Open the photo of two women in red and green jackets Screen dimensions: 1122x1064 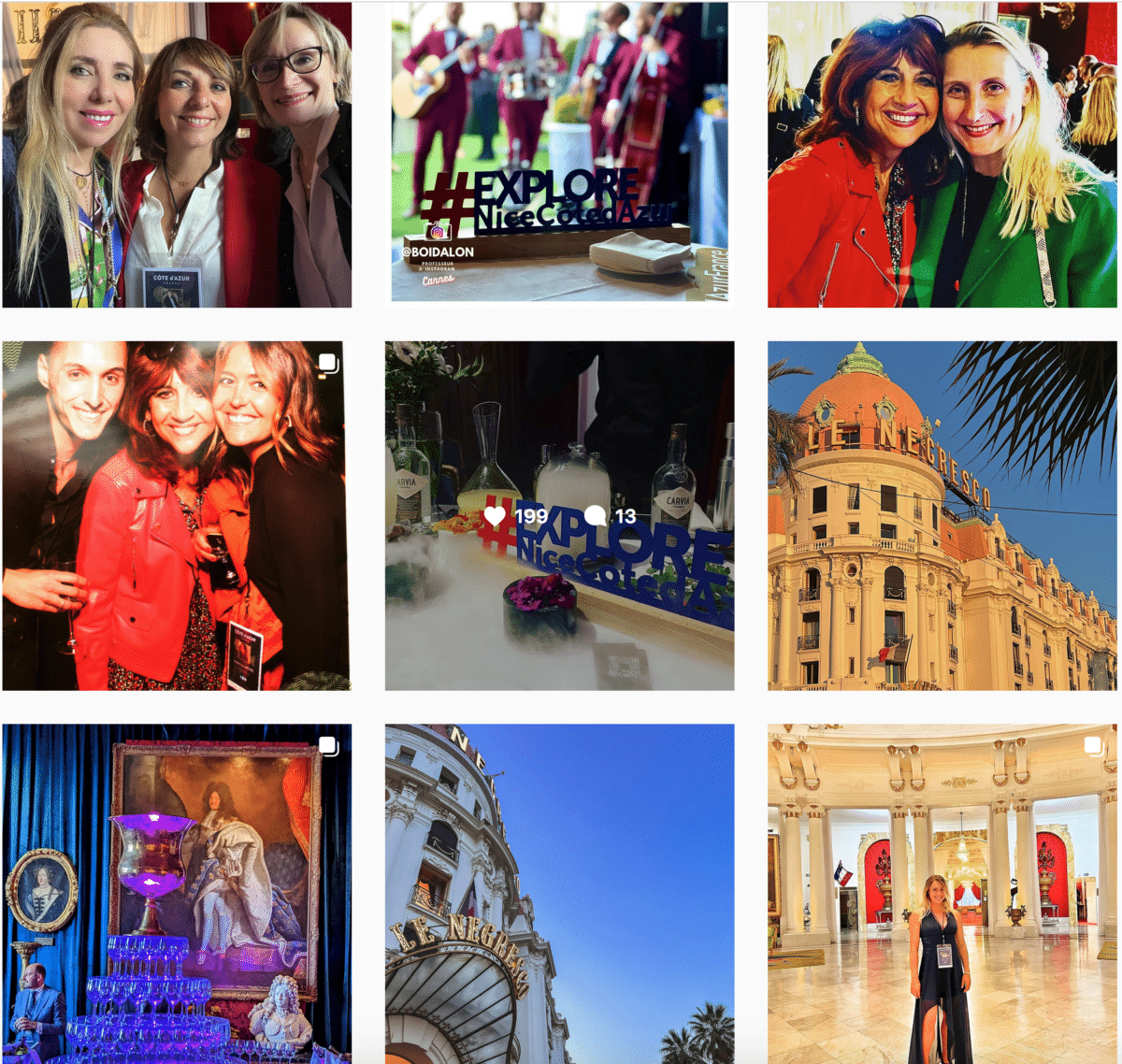click(x=942, y=154)
